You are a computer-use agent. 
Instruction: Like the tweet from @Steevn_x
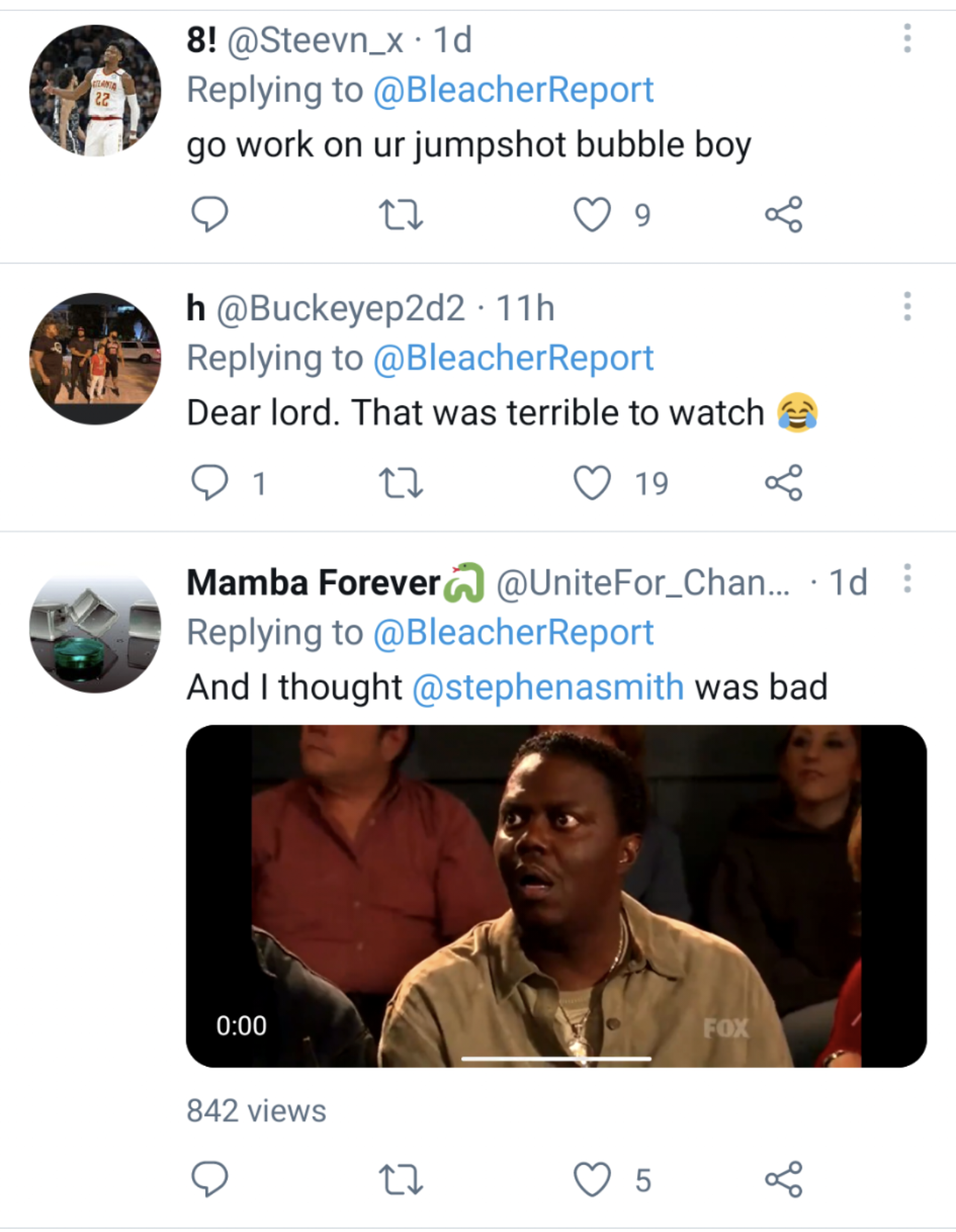pos(592,214)
